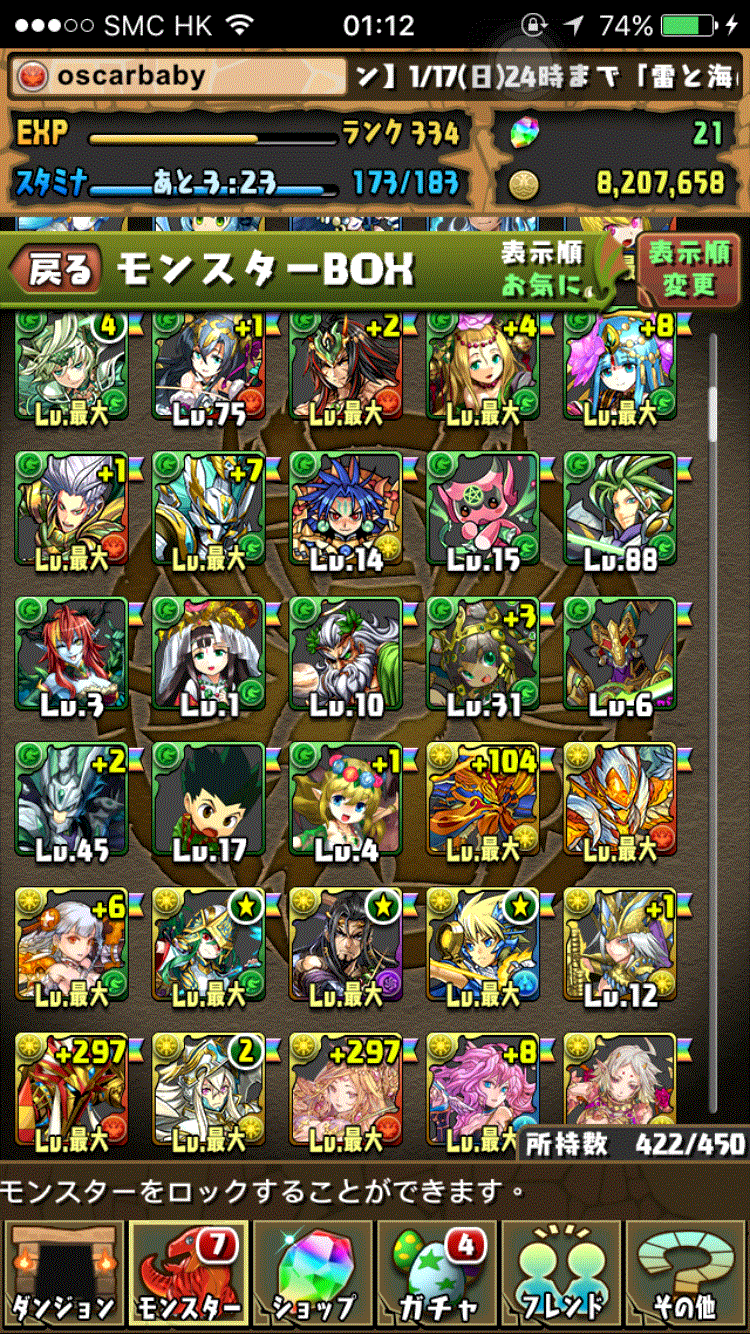This screenshot has width=750, height=1334.
Task: Select the Lv.10 white-bearded monster
Action: (x=345, y=658)
